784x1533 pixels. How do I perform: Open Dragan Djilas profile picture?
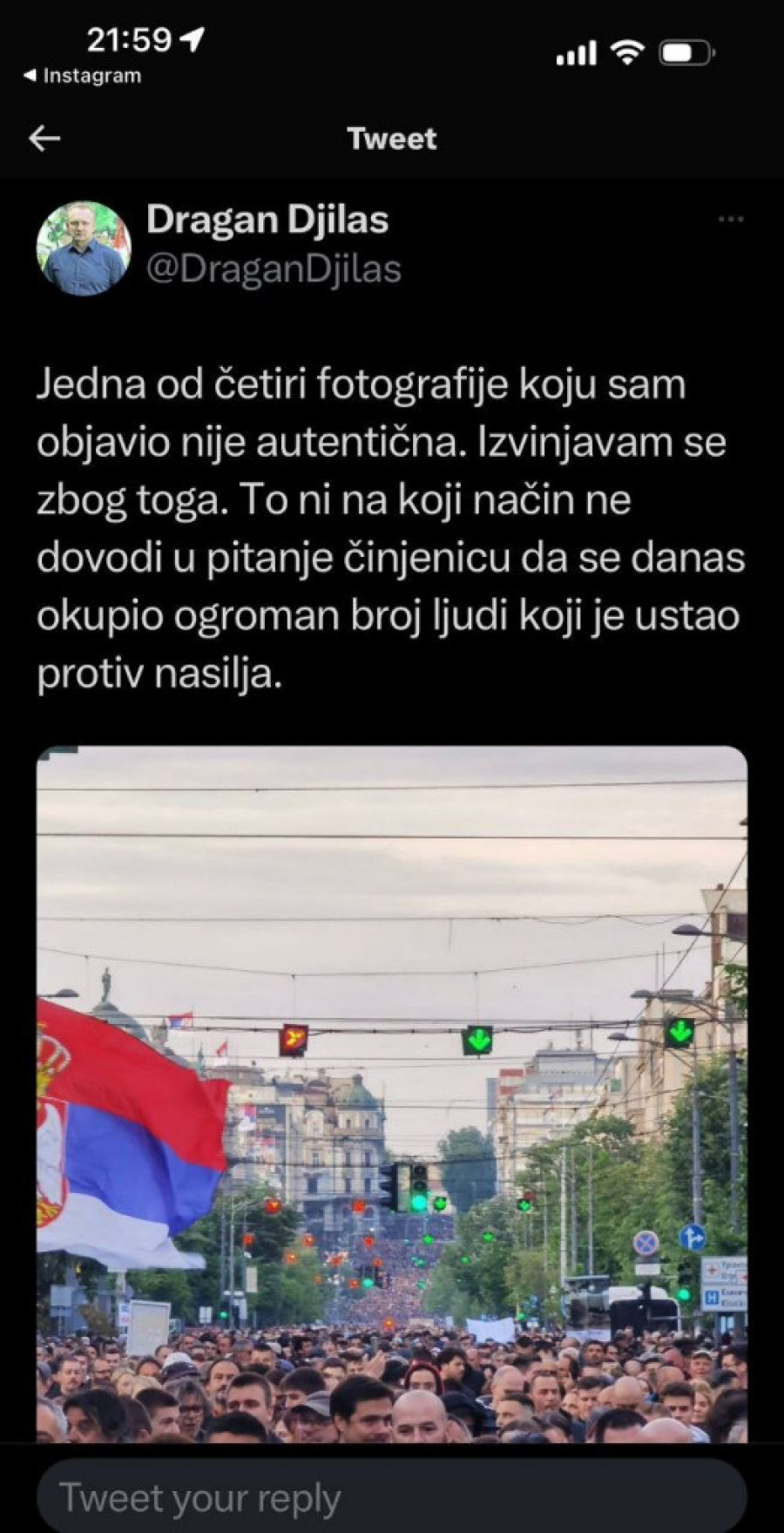(84, 248)
